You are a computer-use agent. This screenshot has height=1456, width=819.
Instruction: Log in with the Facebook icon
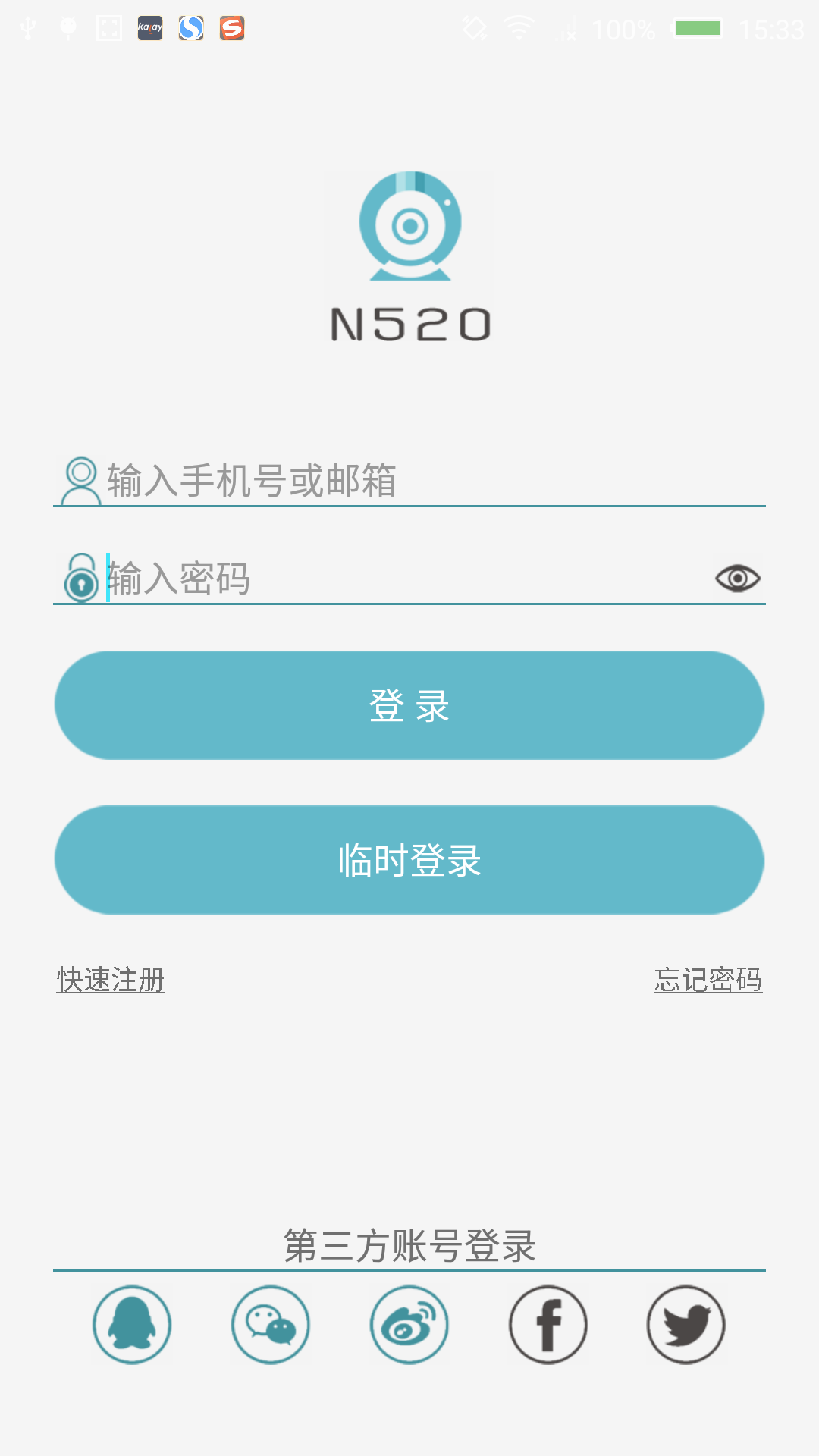point(548,1325)
